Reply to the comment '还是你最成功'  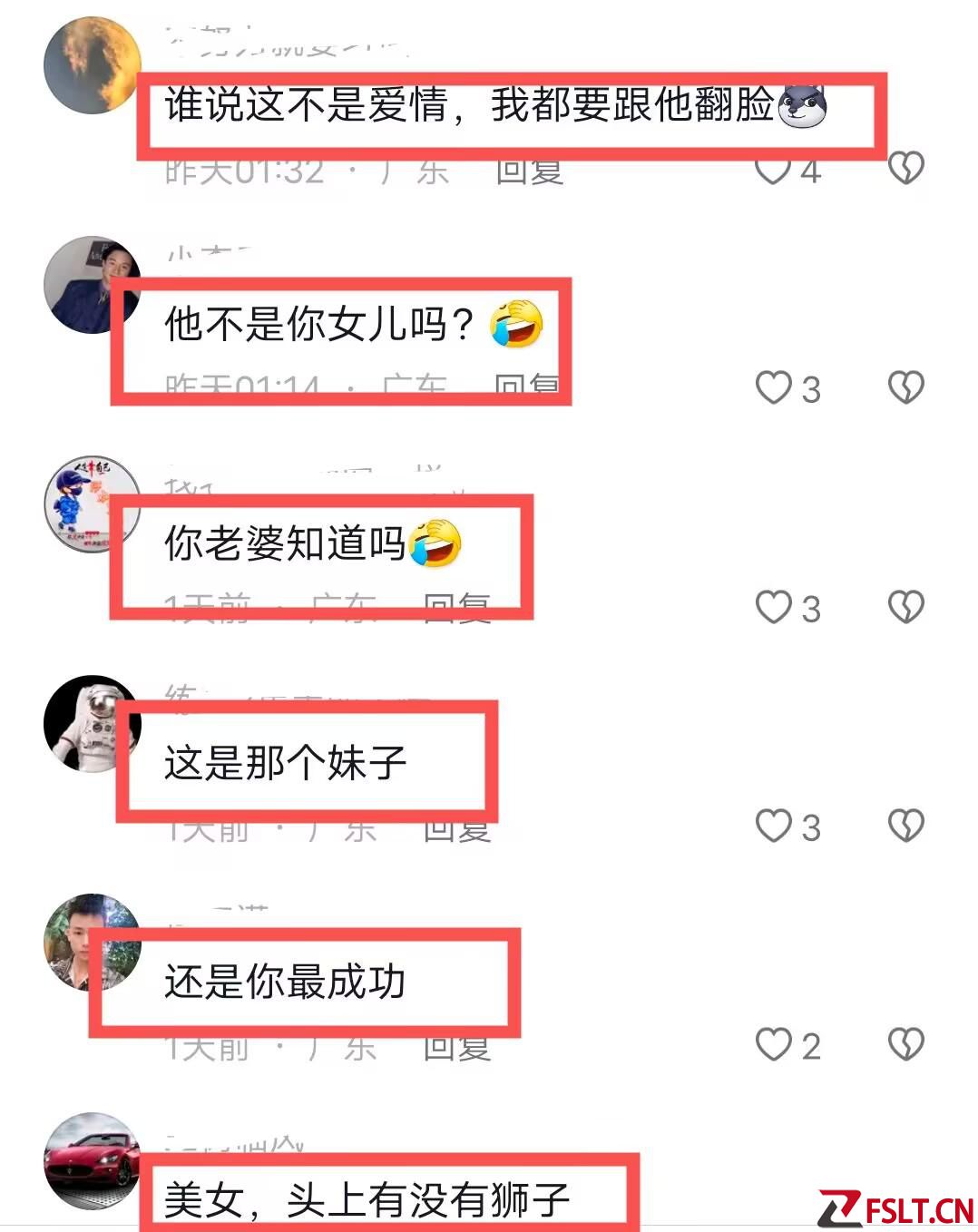(457, 1048)
